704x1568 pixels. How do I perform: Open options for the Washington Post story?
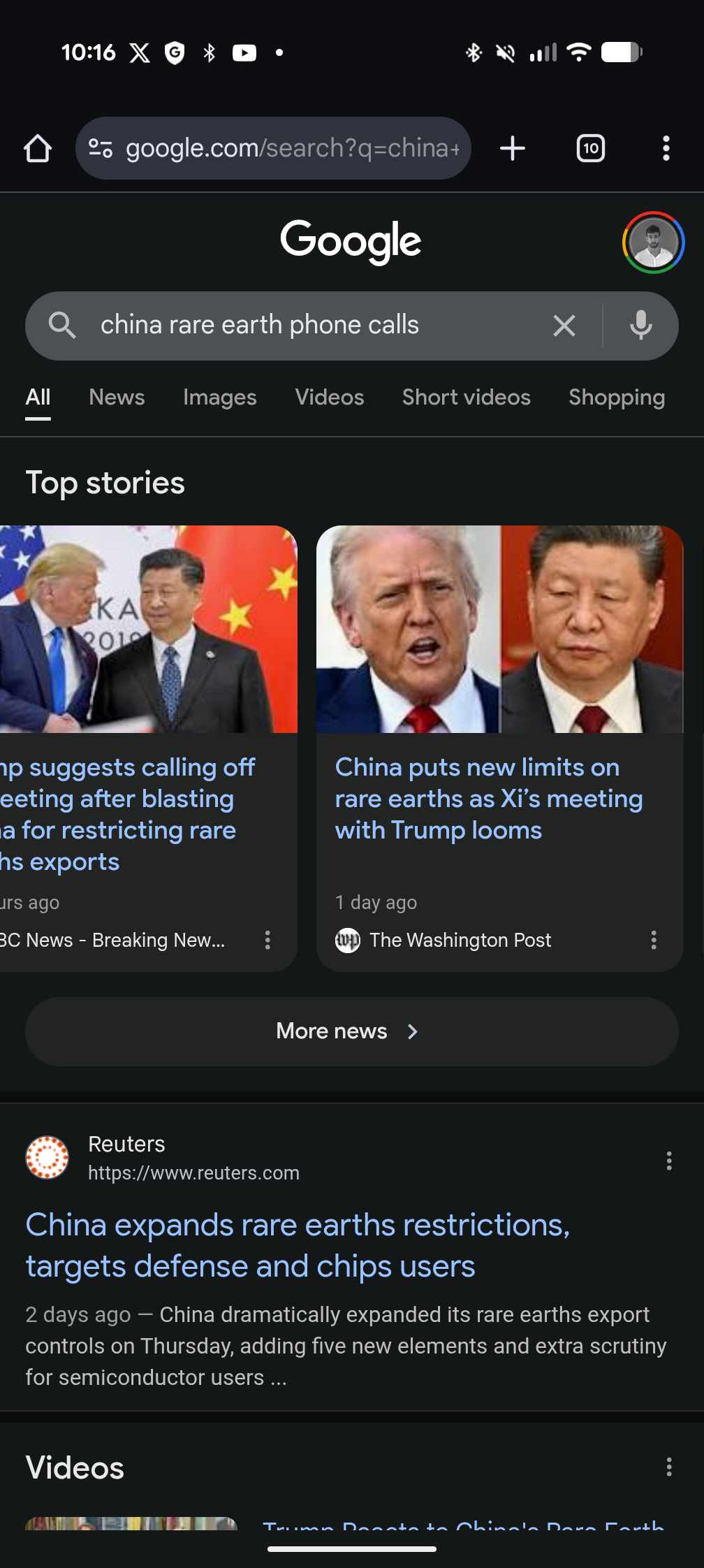654,940
